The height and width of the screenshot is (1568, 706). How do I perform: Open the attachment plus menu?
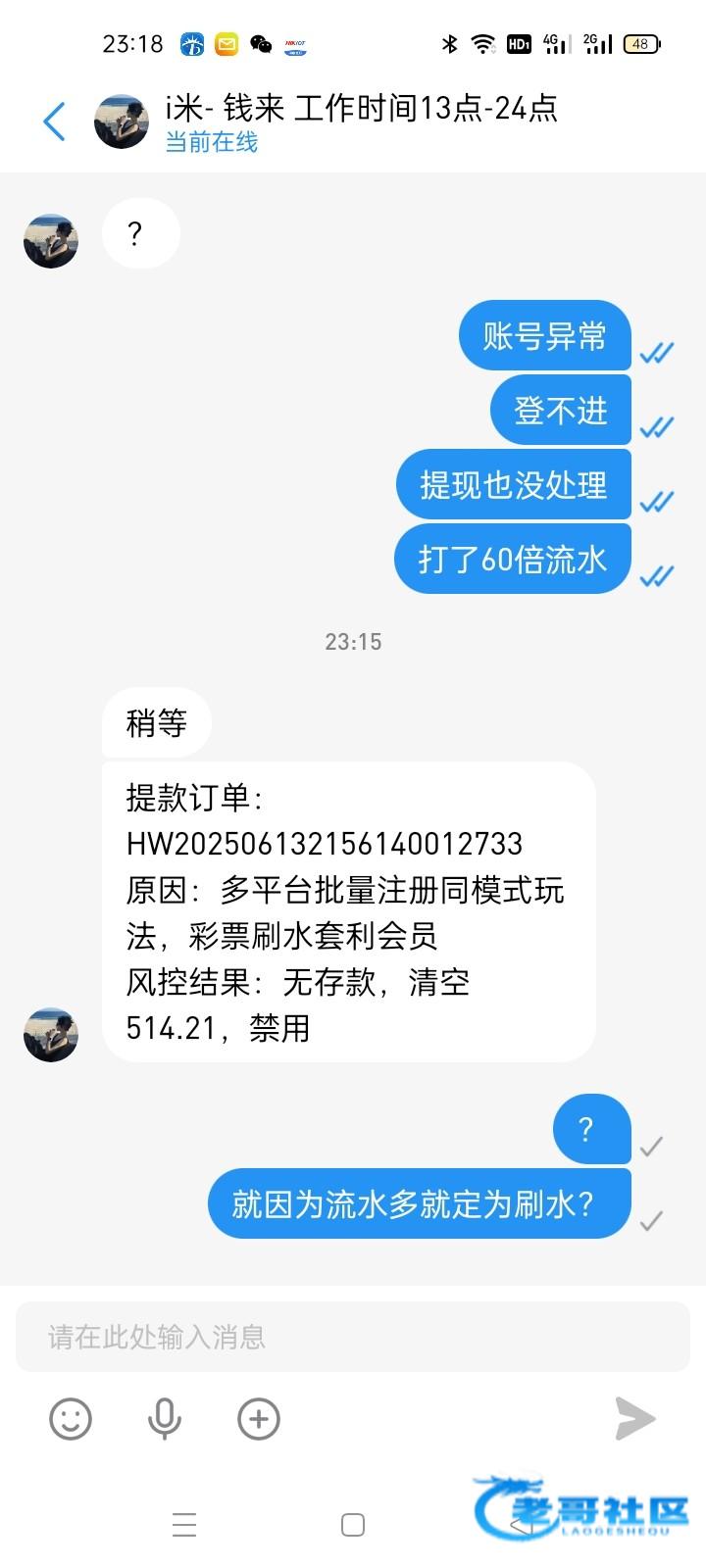[x=259, y=1419]
